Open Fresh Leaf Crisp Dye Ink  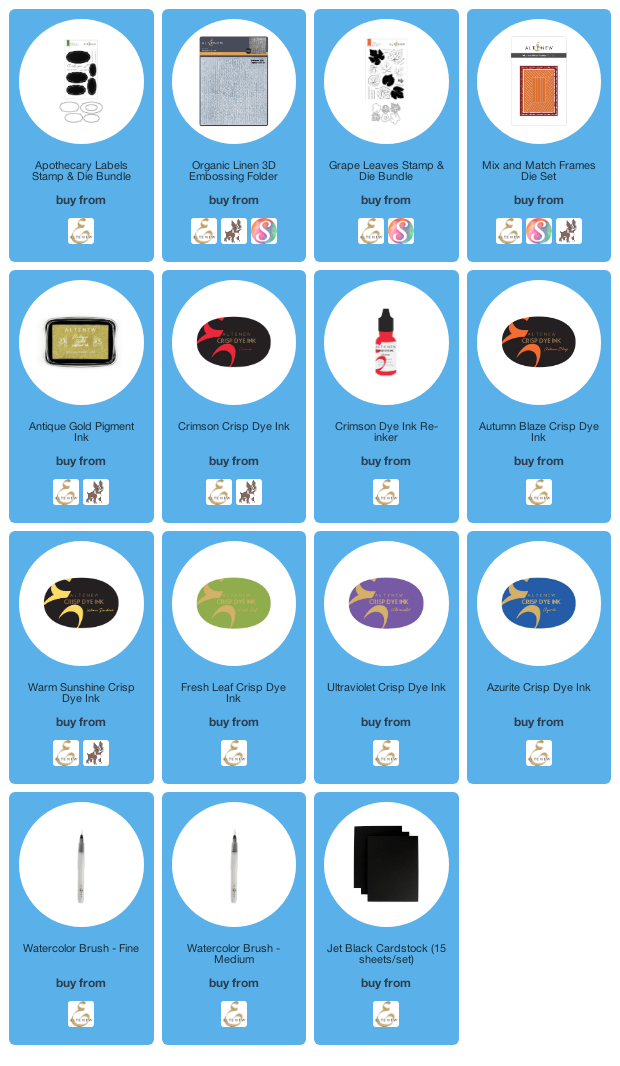point(233,604)
